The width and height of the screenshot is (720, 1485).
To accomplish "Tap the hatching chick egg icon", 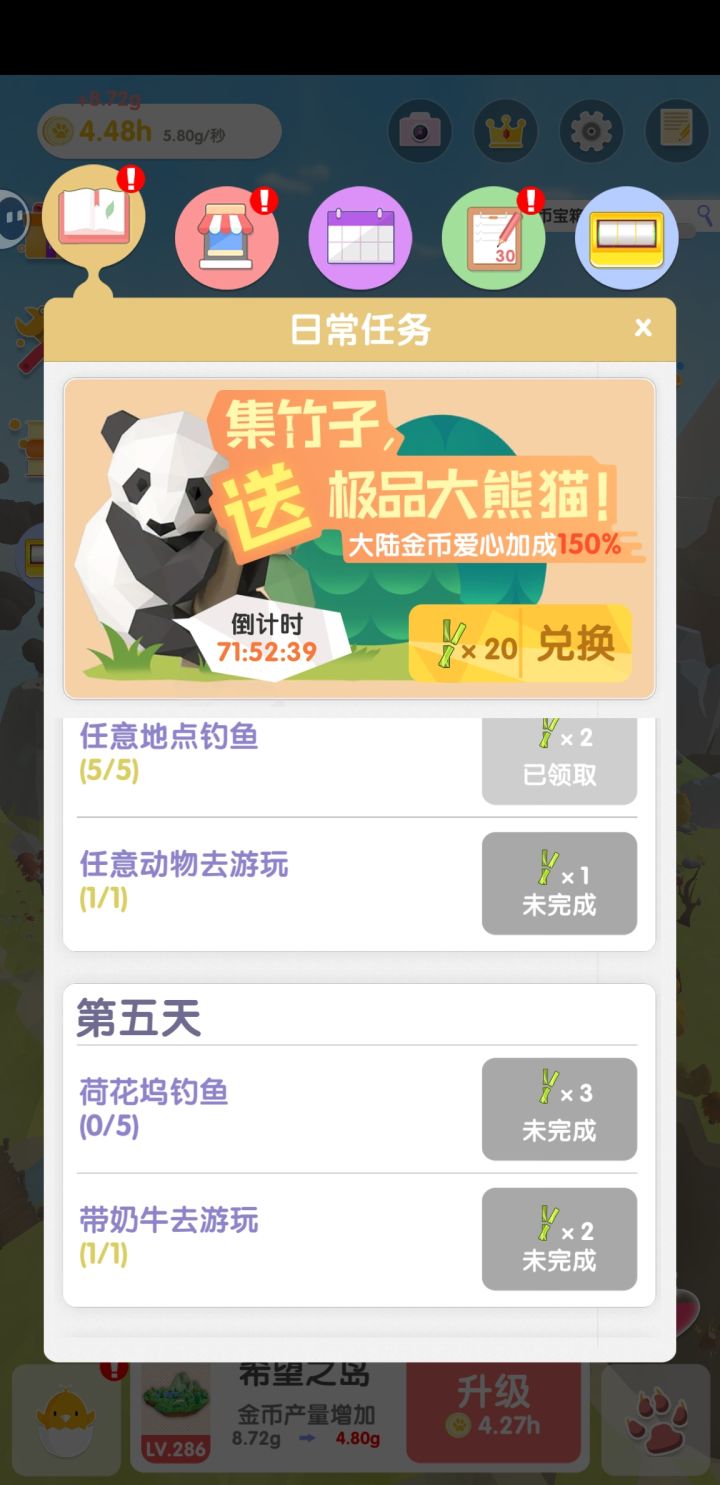I will pyautogui.click(x=62, y=1419).
